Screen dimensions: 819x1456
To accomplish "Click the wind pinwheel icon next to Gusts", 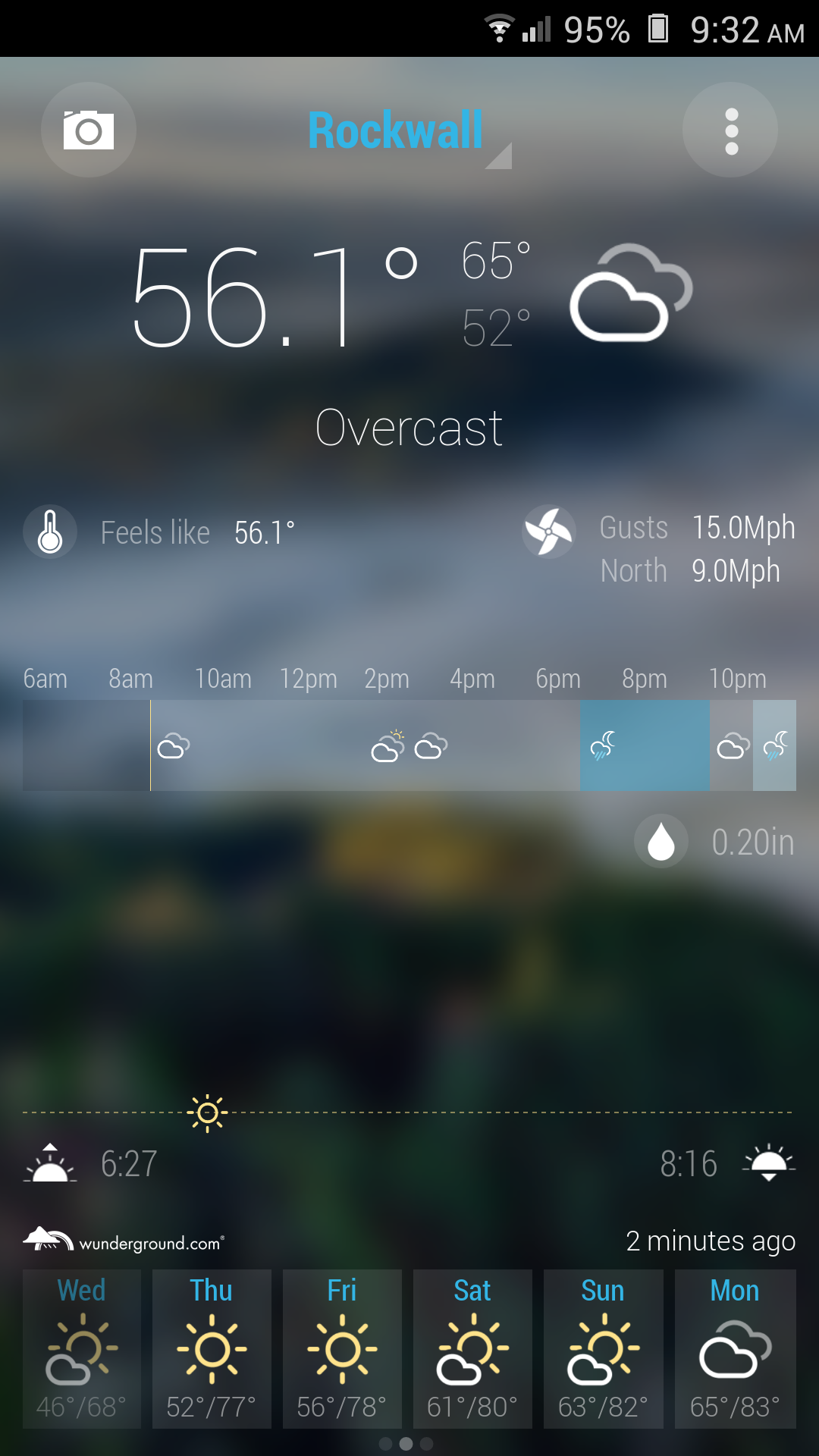I will [549, 532].
